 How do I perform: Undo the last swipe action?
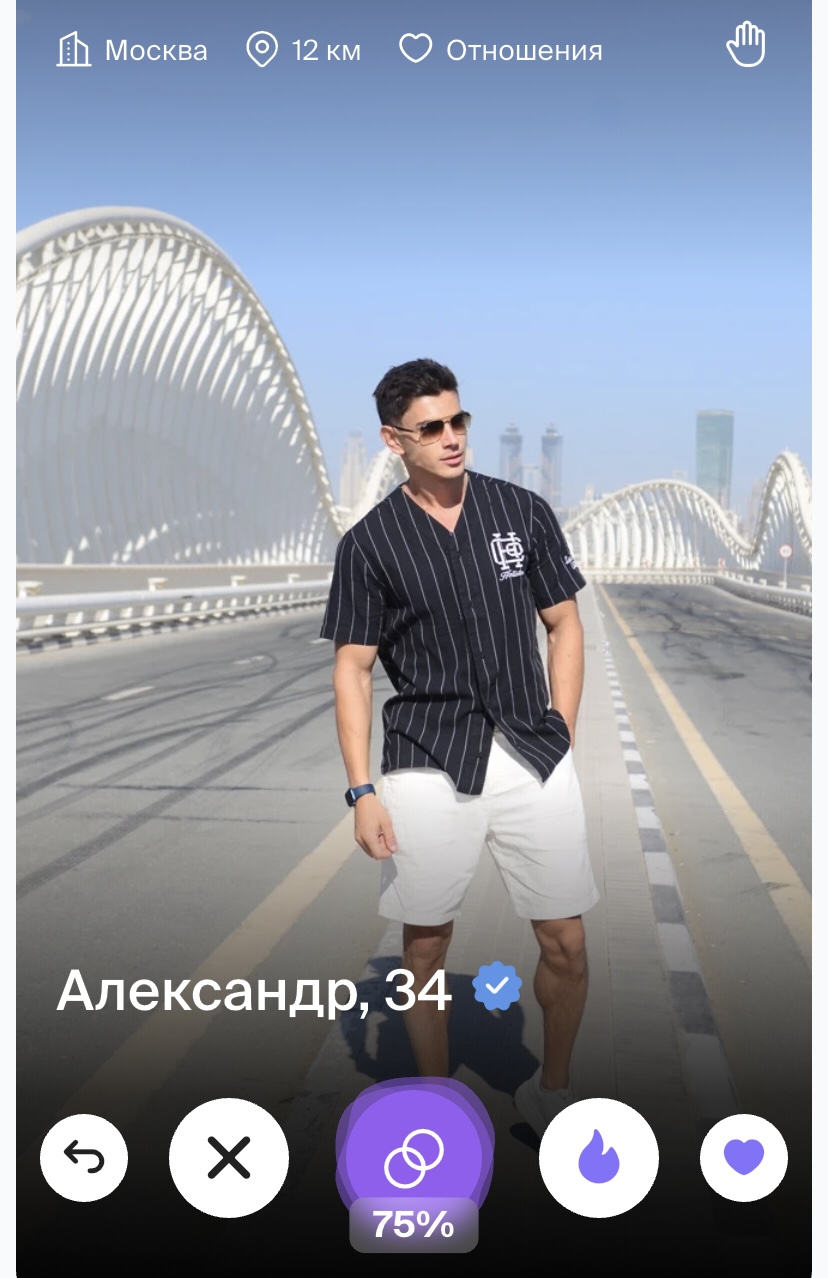[x=84, y=1157]
